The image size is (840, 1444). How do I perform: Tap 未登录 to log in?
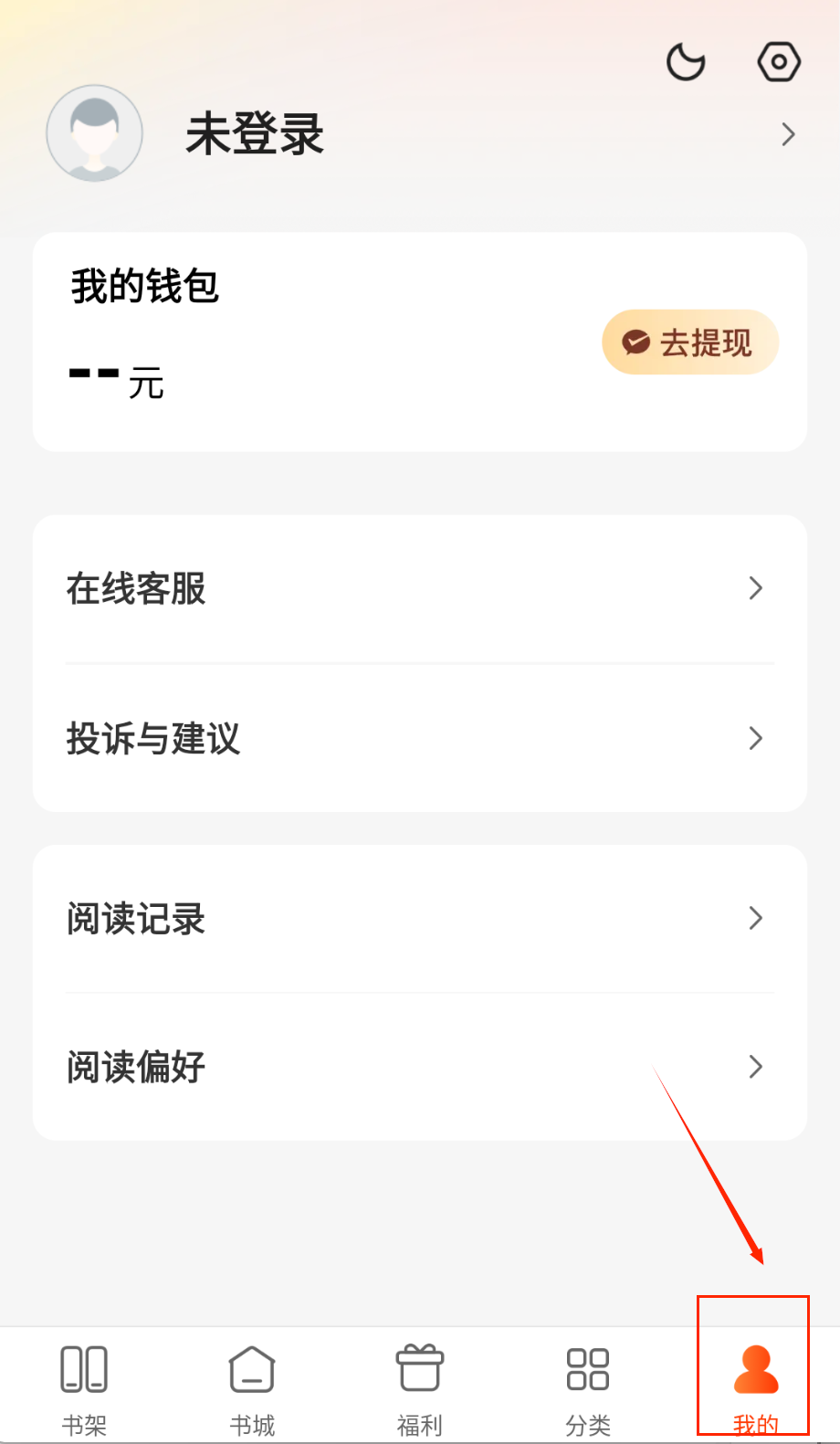pos(255,134)
